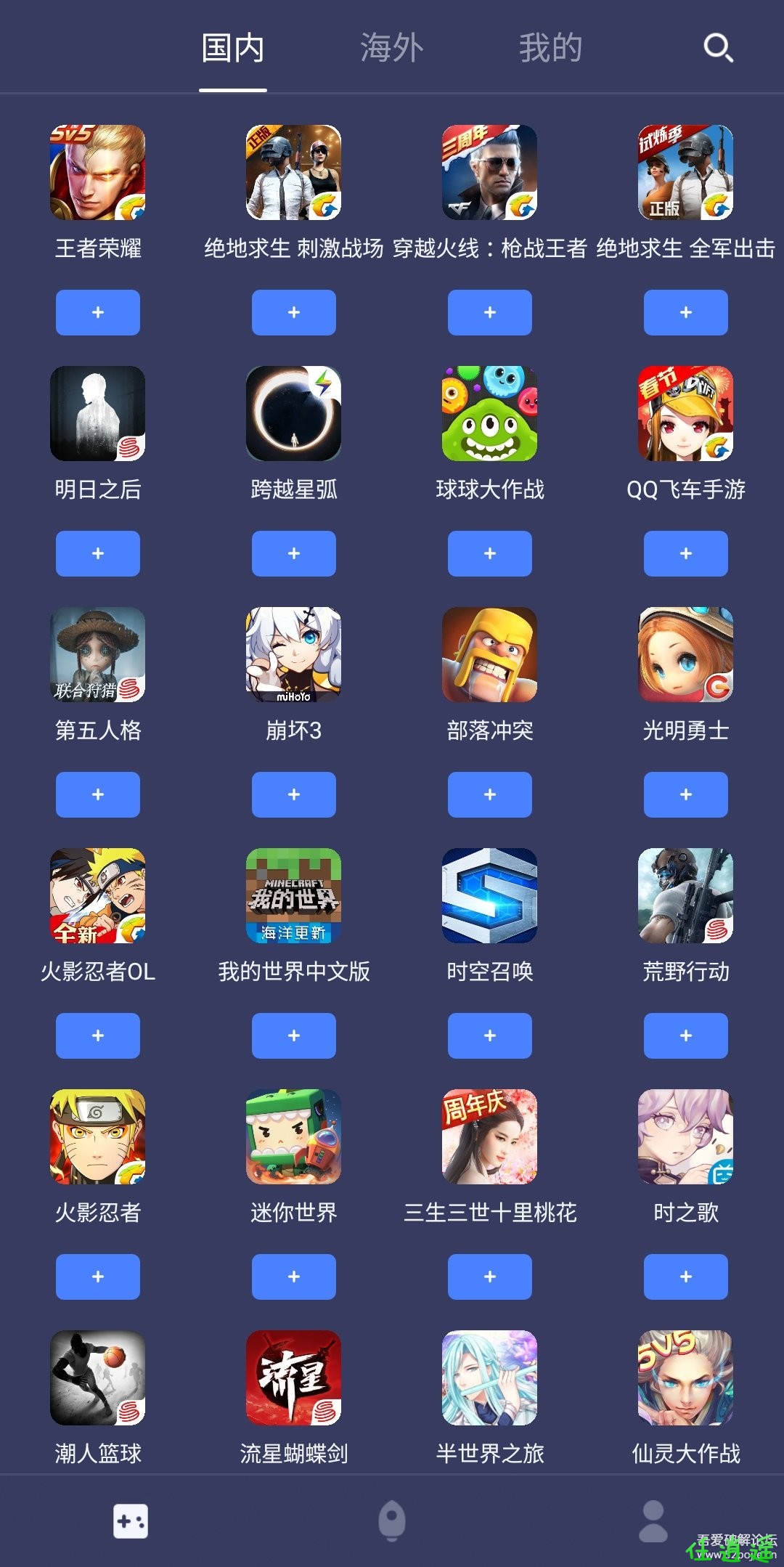Open the 第五人格 game icon
The height and width of the screenshot is (1567, 784).
pyautogui.click(x=98, y=654)
